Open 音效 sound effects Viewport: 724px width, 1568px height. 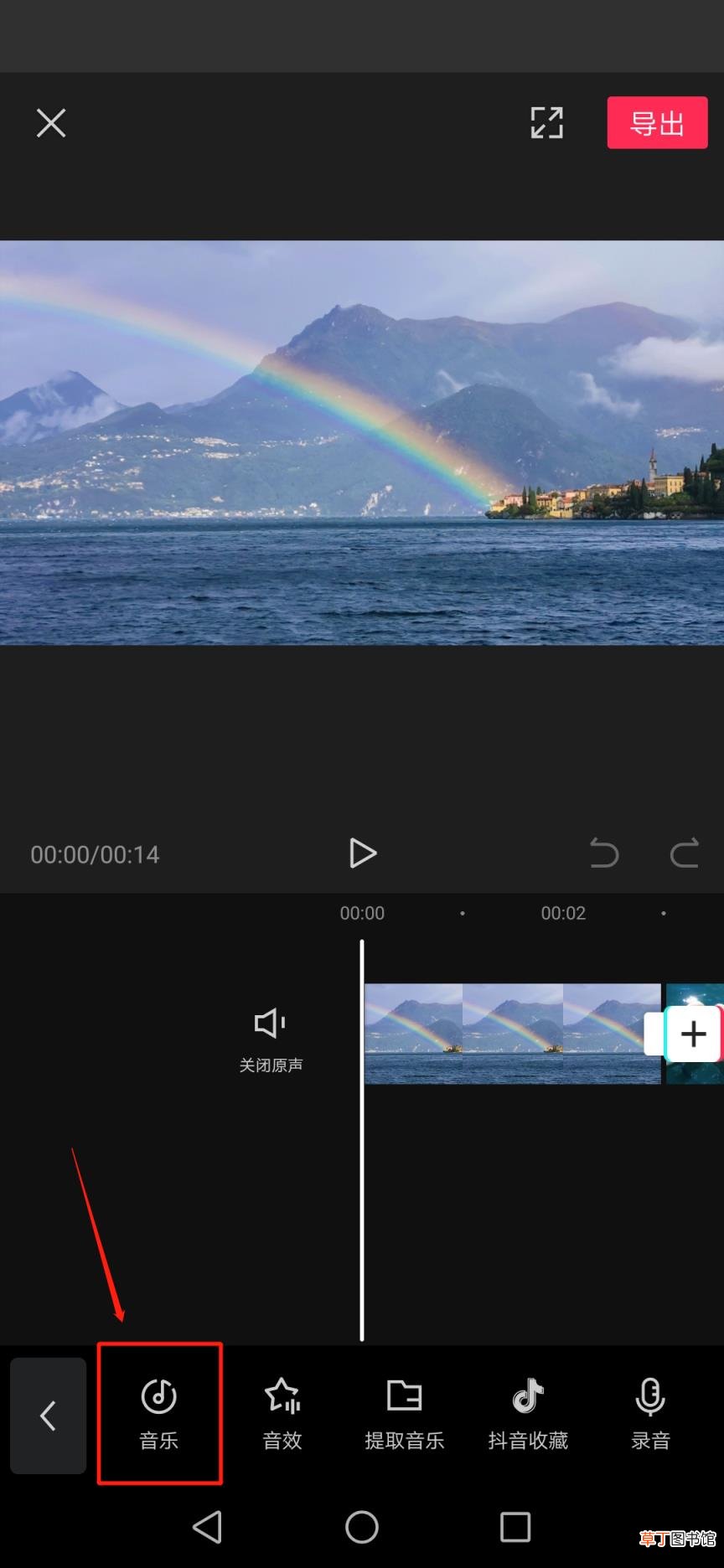coord(282,1414)
